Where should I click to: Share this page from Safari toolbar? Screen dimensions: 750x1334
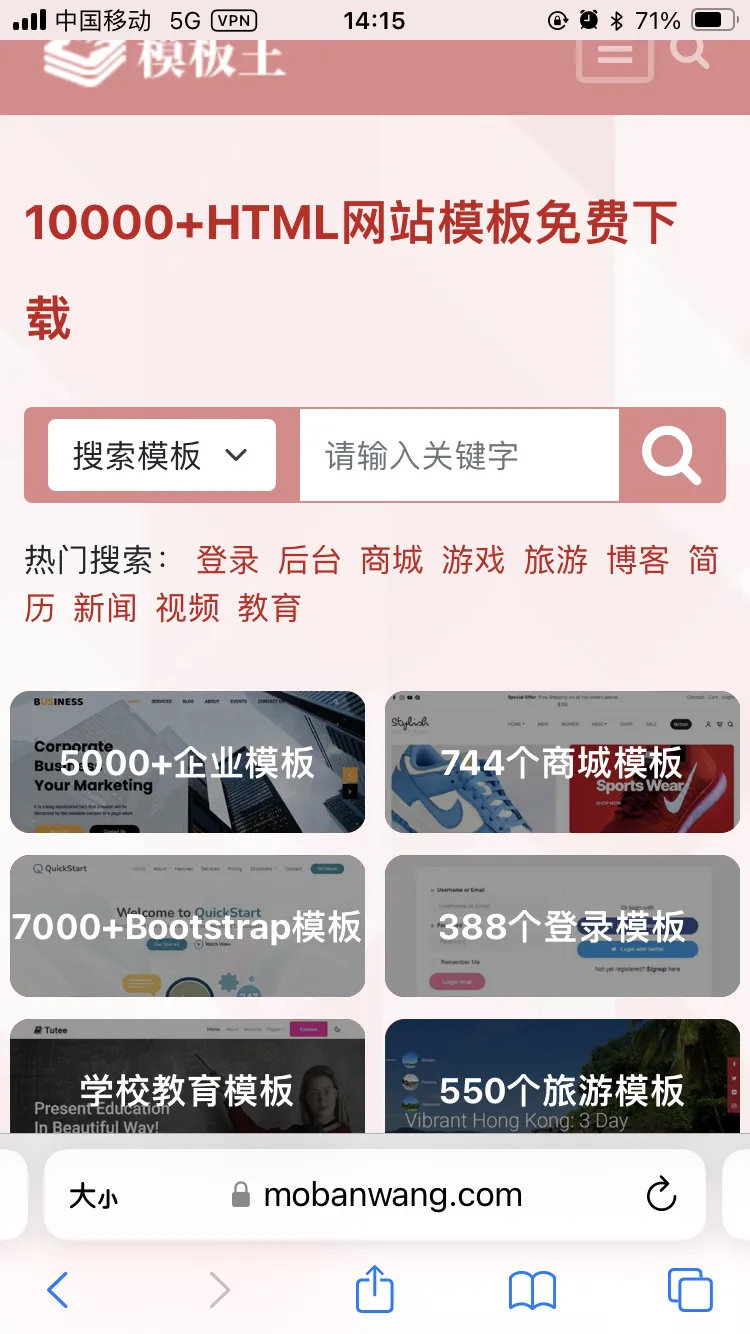375,1290
